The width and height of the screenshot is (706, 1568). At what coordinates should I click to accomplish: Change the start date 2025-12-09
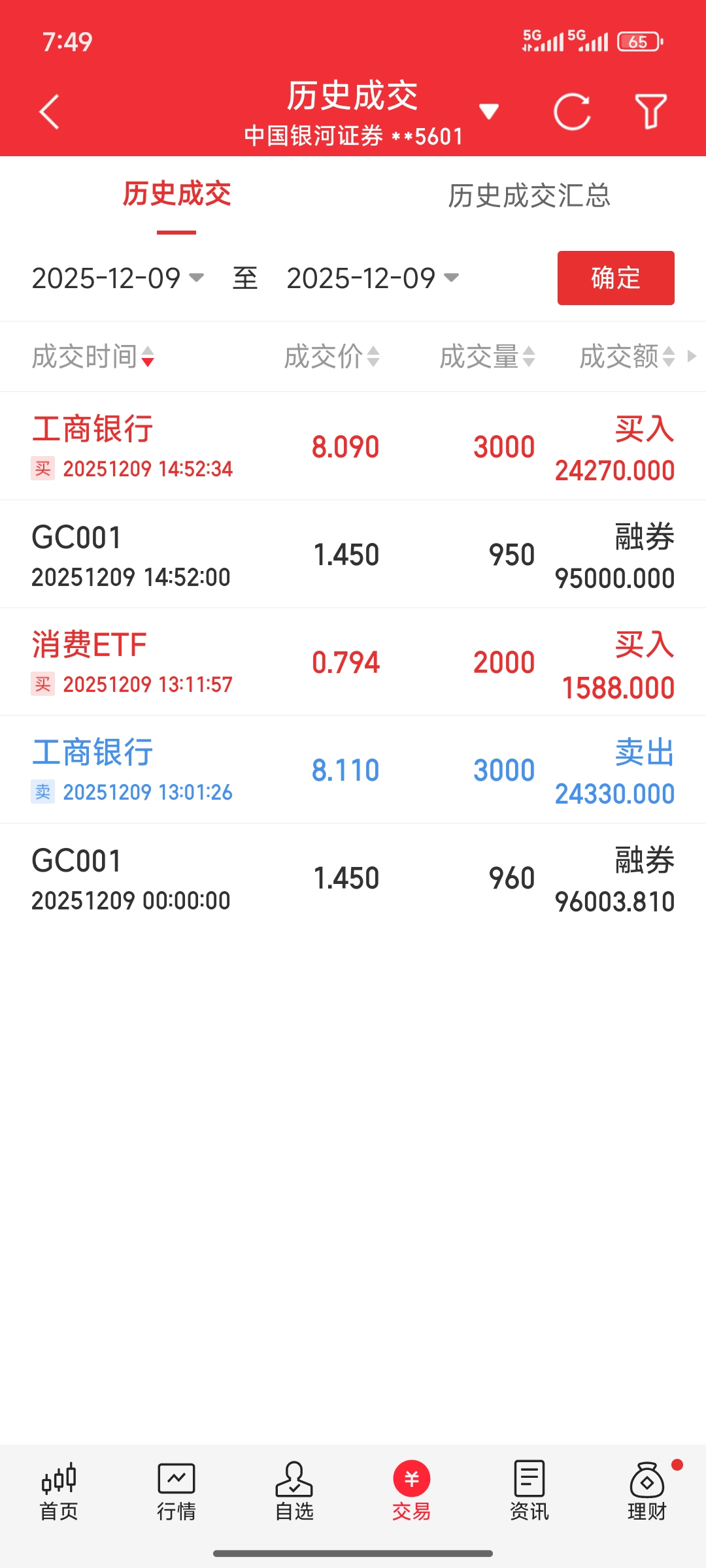(118, 278)
